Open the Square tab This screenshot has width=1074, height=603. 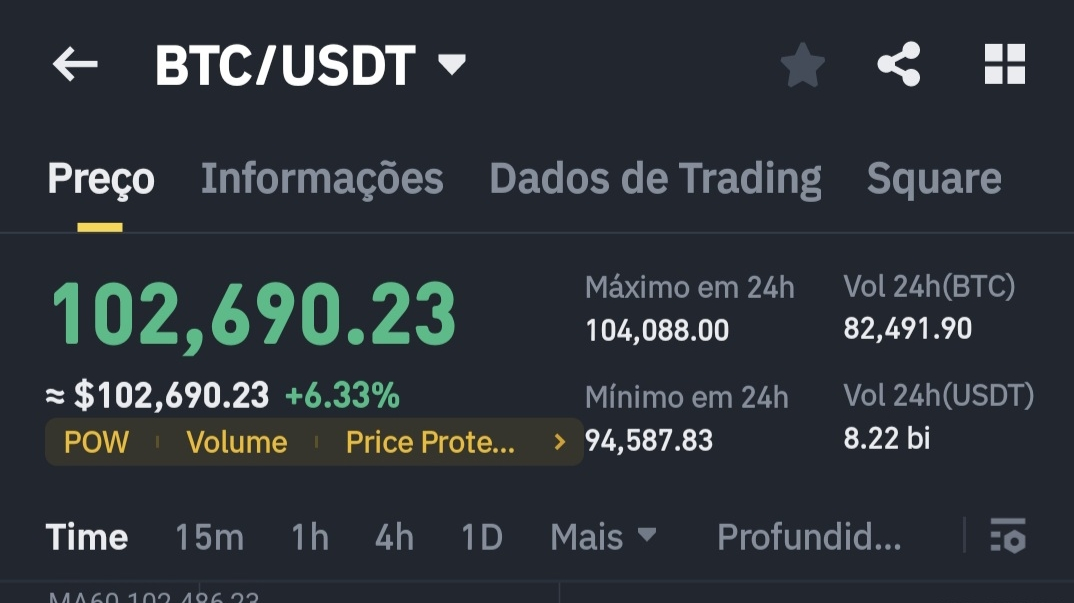(x=934, y=179)
